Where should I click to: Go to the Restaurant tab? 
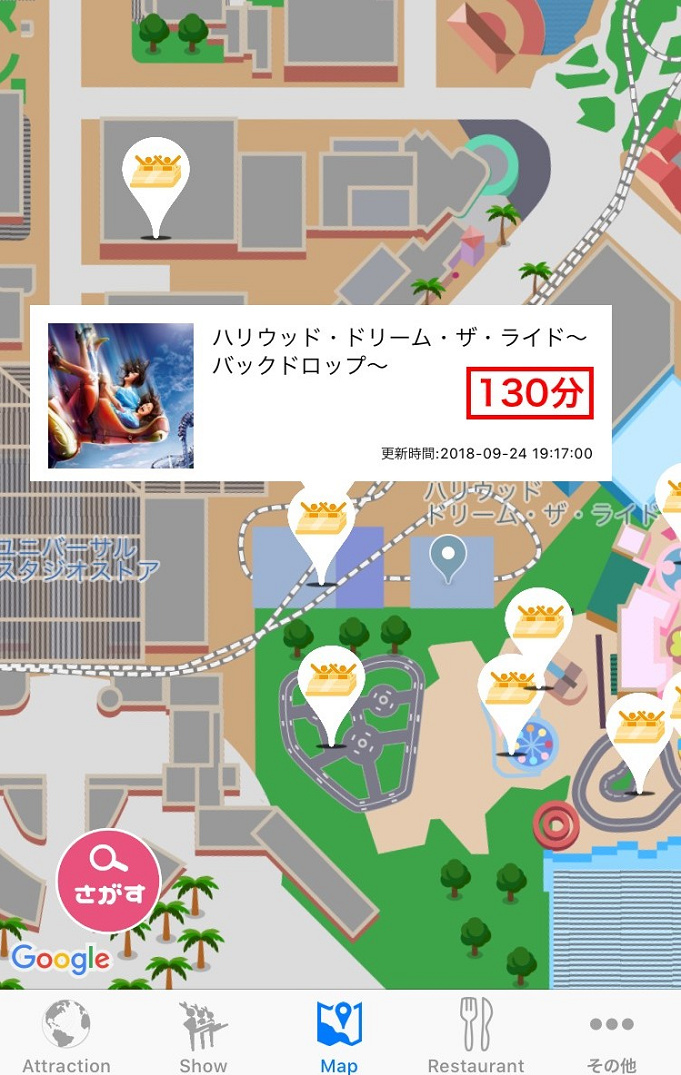(x=475, y=1036)
